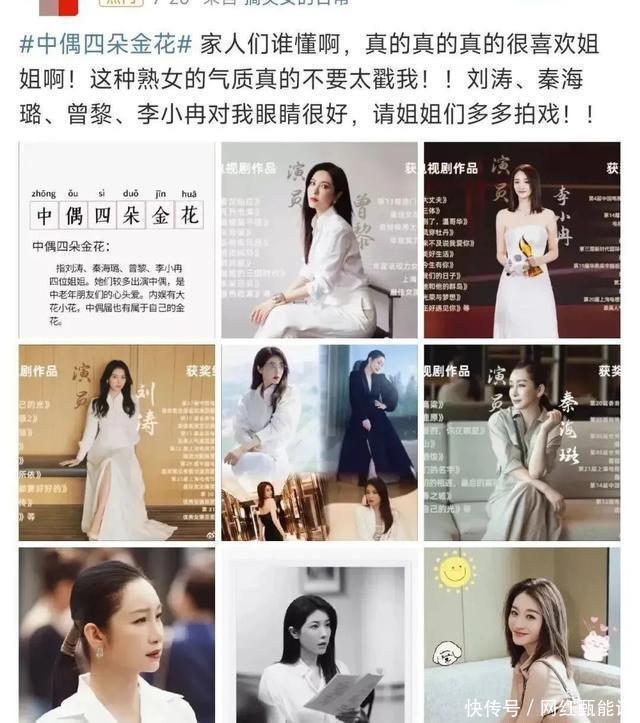This screenshot has width=640, height=723.
Task: View the 秦海璐 poster image
Action: (x=522, y=442)
